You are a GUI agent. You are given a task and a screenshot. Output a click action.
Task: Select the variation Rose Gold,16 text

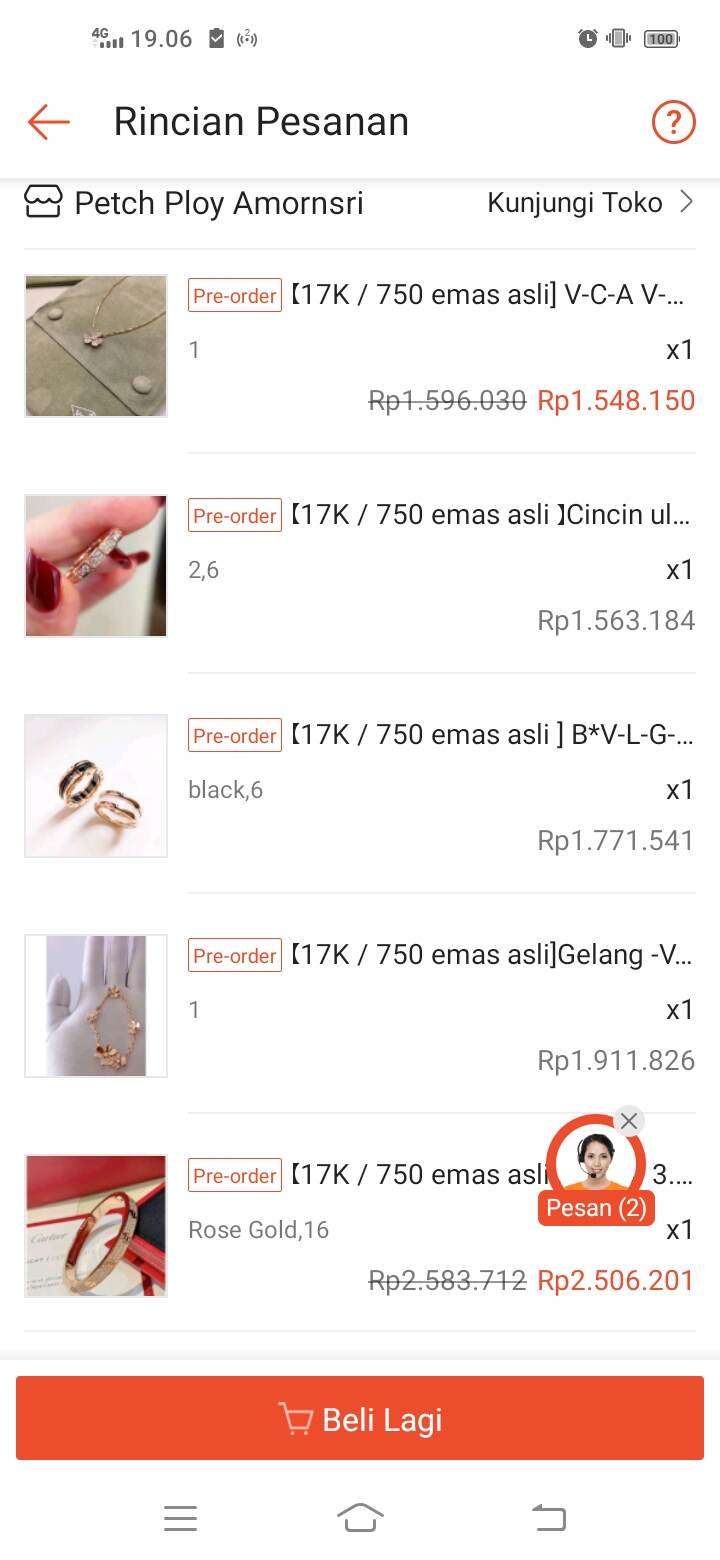[255, 1229]
